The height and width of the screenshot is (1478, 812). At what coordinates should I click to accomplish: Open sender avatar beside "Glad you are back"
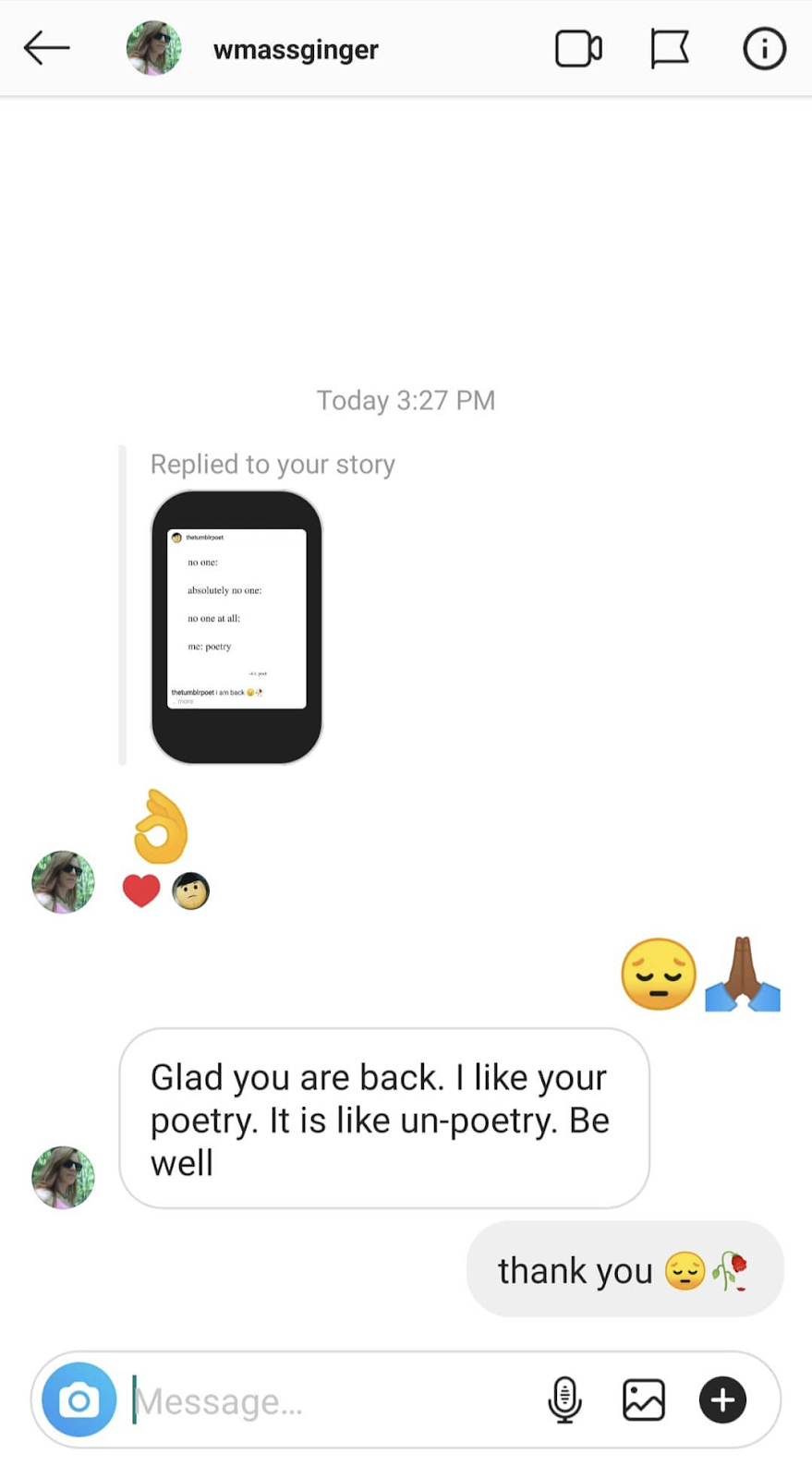point(63,1177)
